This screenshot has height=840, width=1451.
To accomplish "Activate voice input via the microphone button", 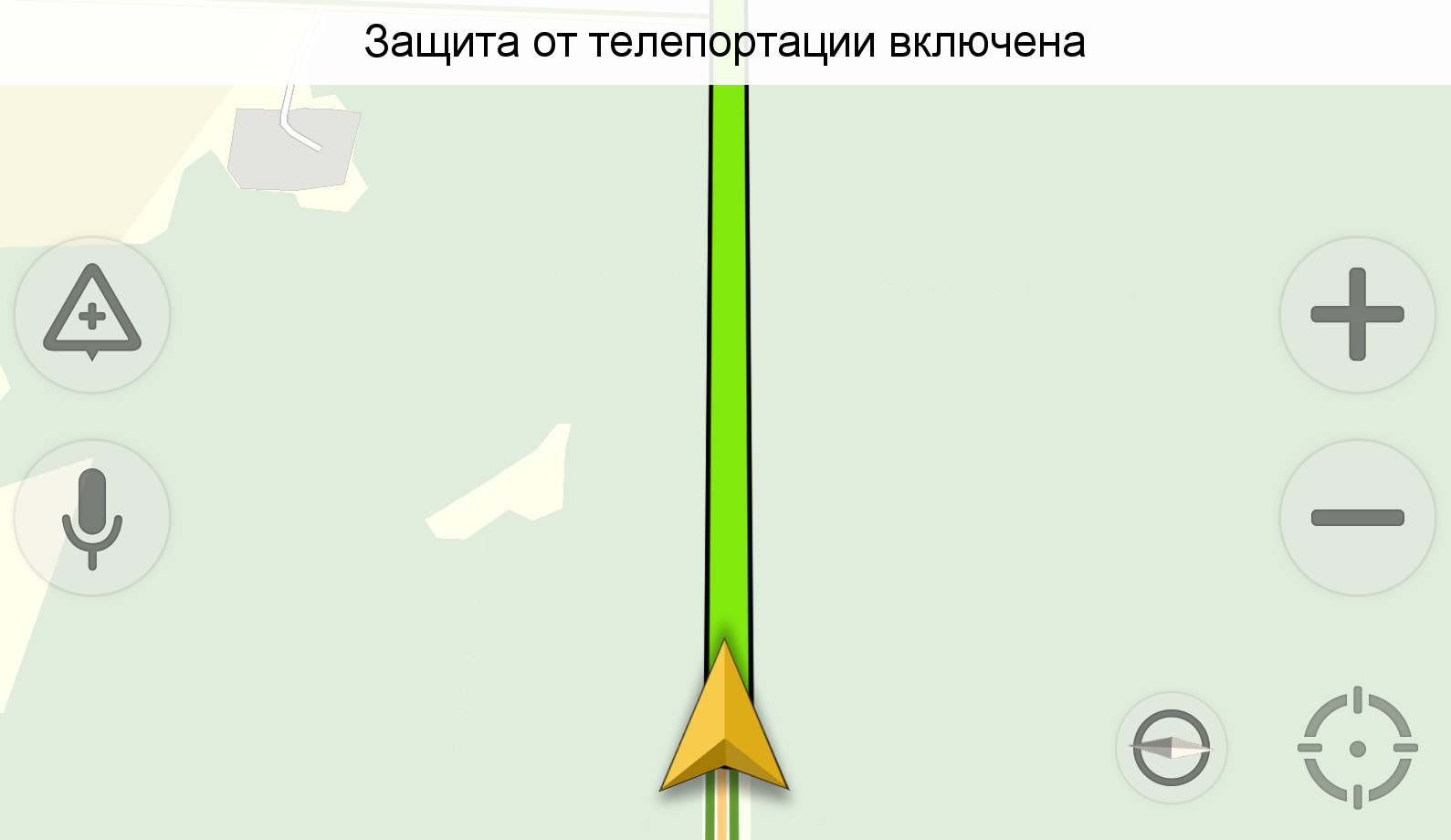I will click(92, 518).
